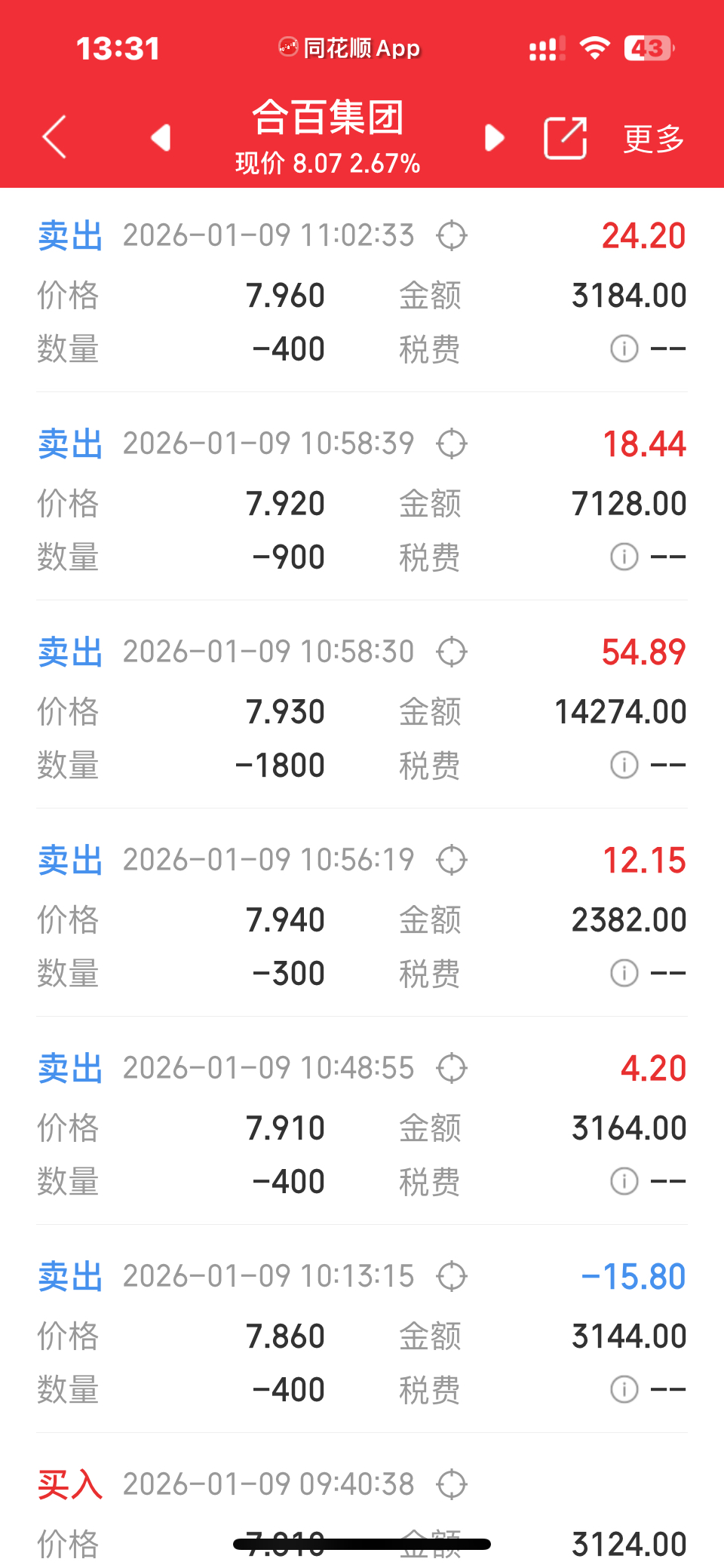The image size is (724, 1568).
Task: Go back using the top-left arrow
Action: [54, 137]
